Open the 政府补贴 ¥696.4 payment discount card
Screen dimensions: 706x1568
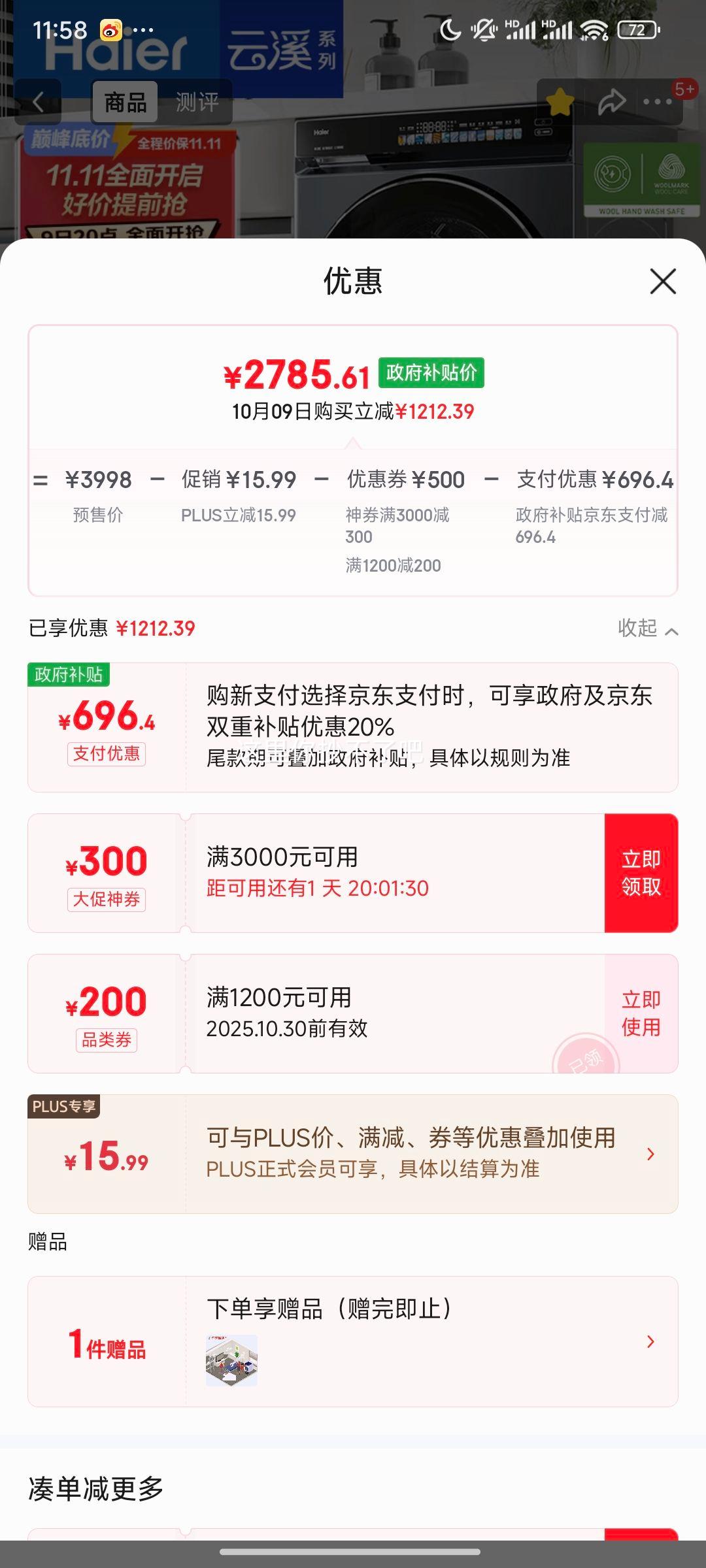(x=353, y=727)
